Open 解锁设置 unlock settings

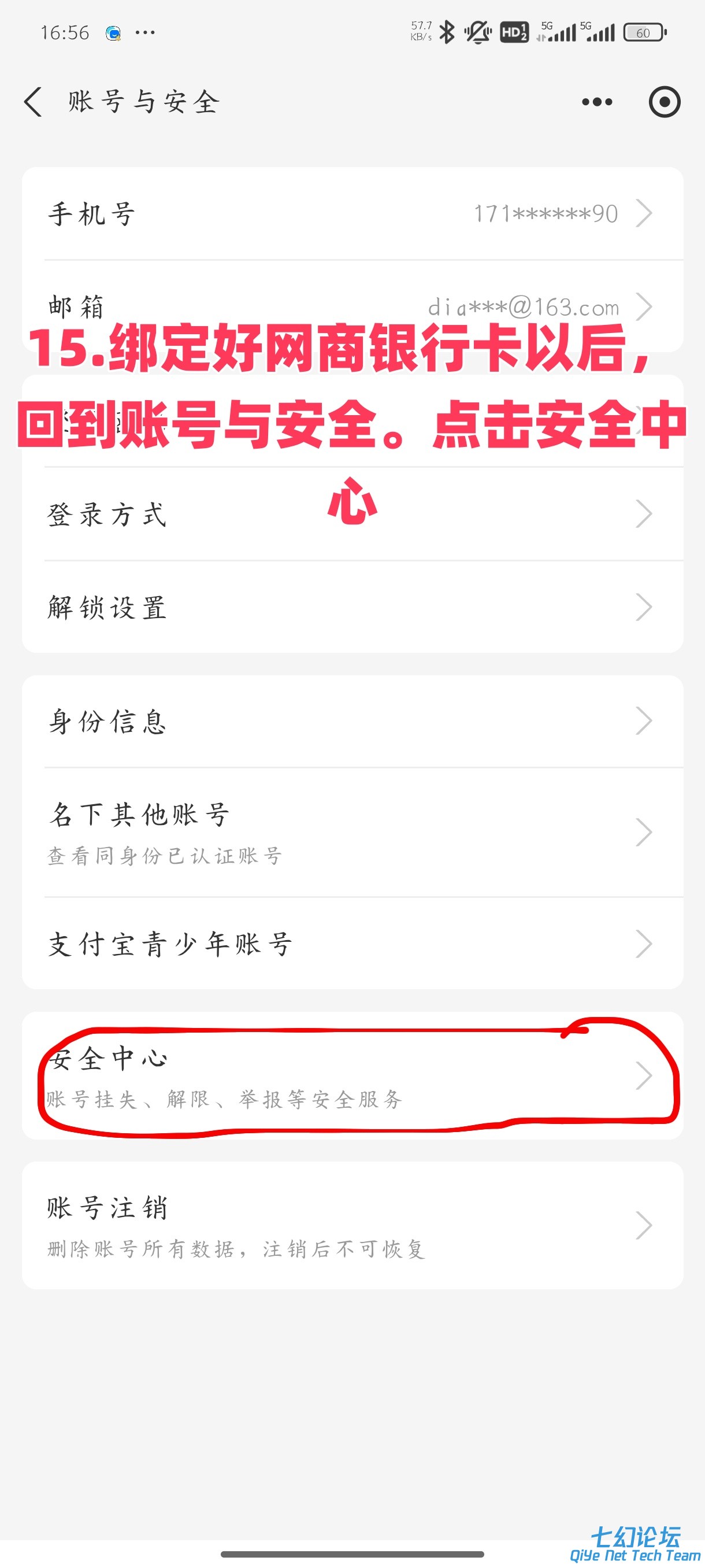click(x=352, y=608)
